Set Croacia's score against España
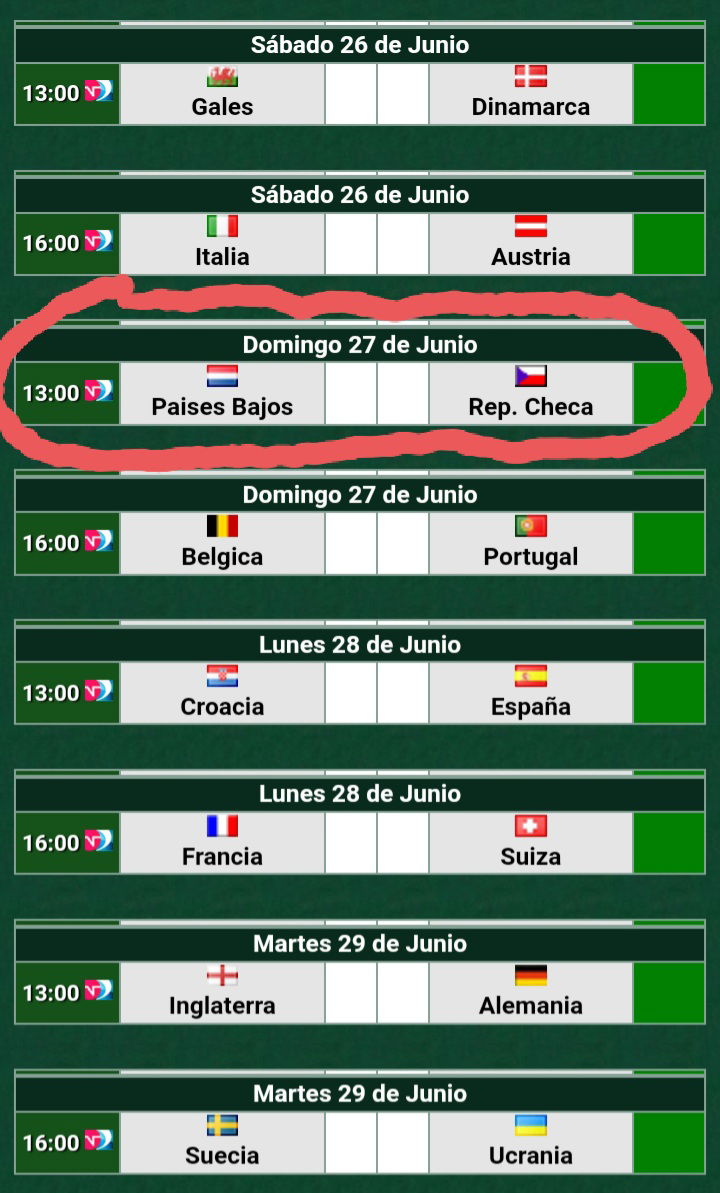The height and width of the screenshot is (1193, 720). coord(351,693)
